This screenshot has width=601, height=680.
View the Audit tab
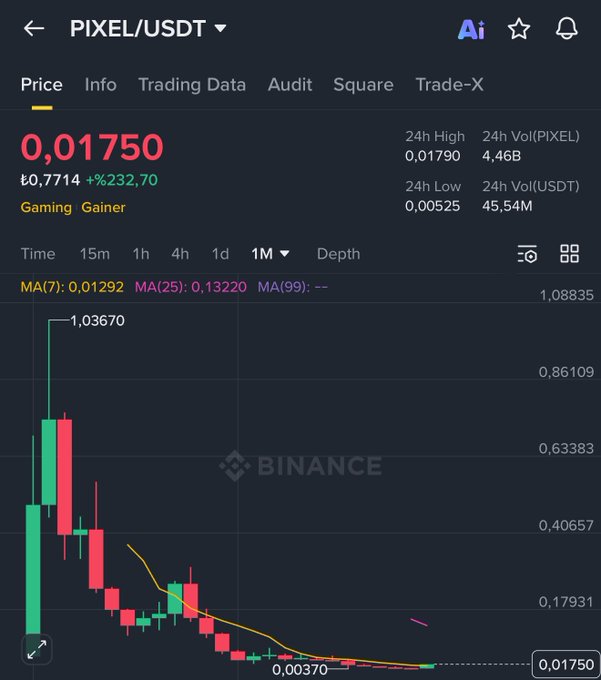pyautogui.click(x=290, y=85)
